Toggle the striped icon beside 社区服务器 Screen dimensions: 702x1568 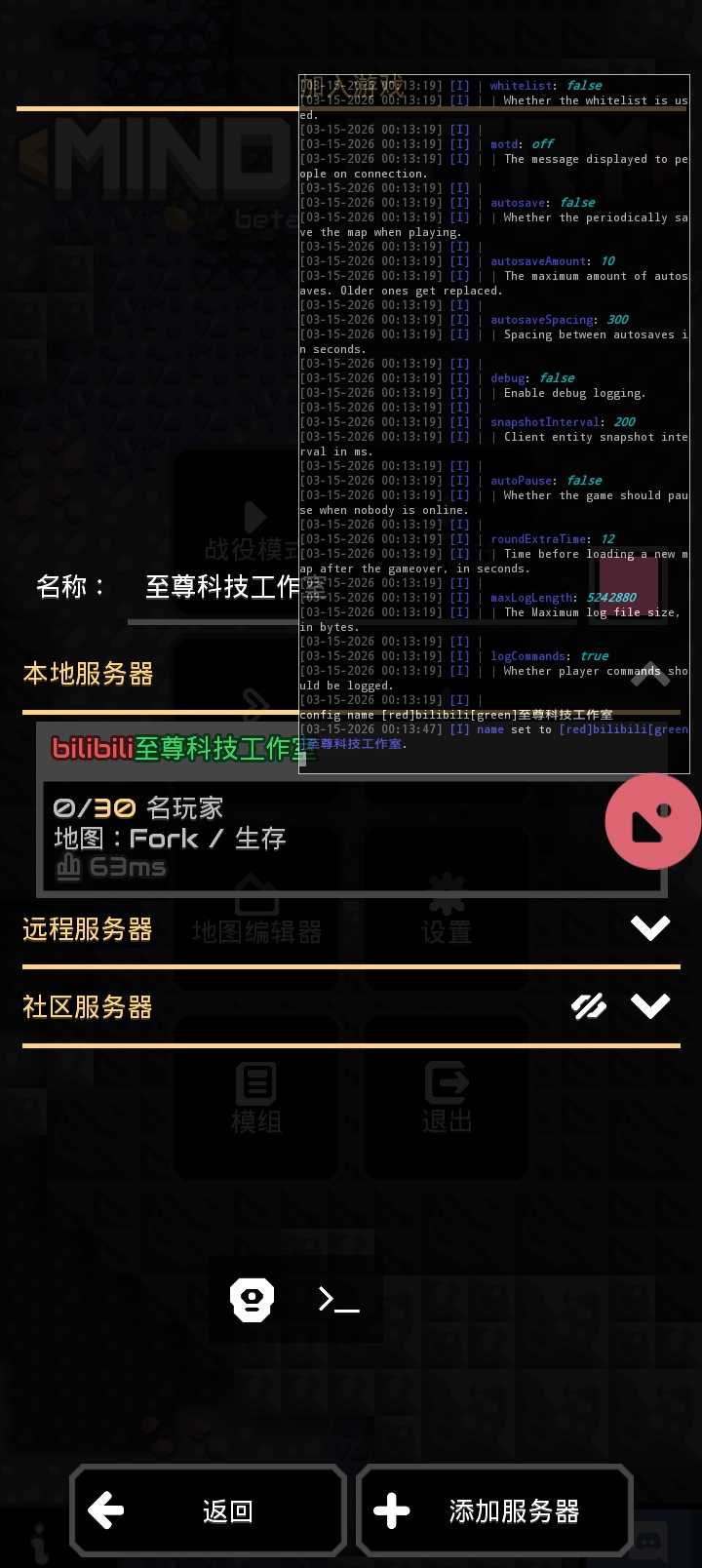click(589, 1006)
